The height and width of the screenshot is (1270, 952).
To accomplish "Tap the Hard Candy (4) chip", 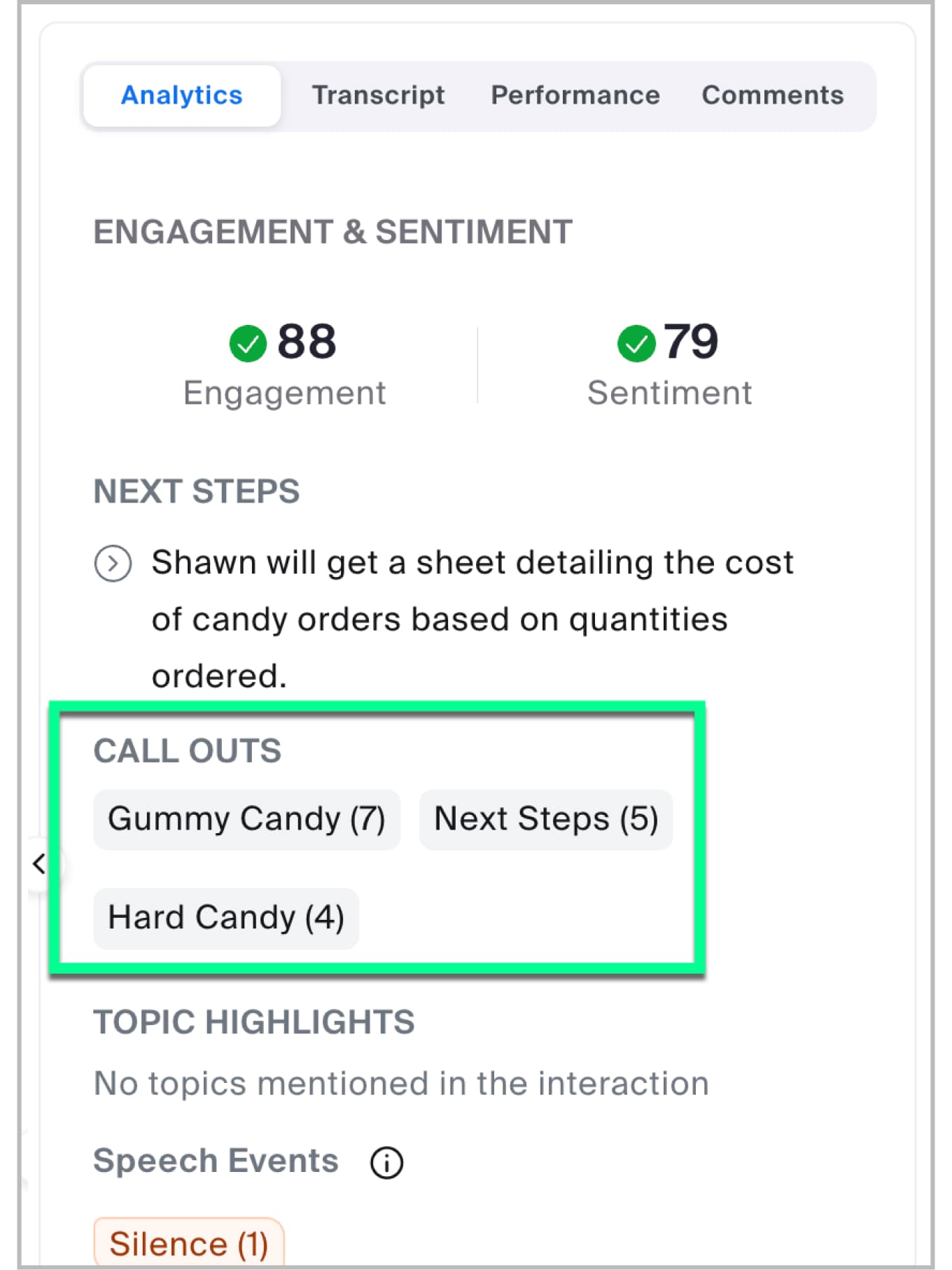I will pyautogui.click(x=225, y=918).
